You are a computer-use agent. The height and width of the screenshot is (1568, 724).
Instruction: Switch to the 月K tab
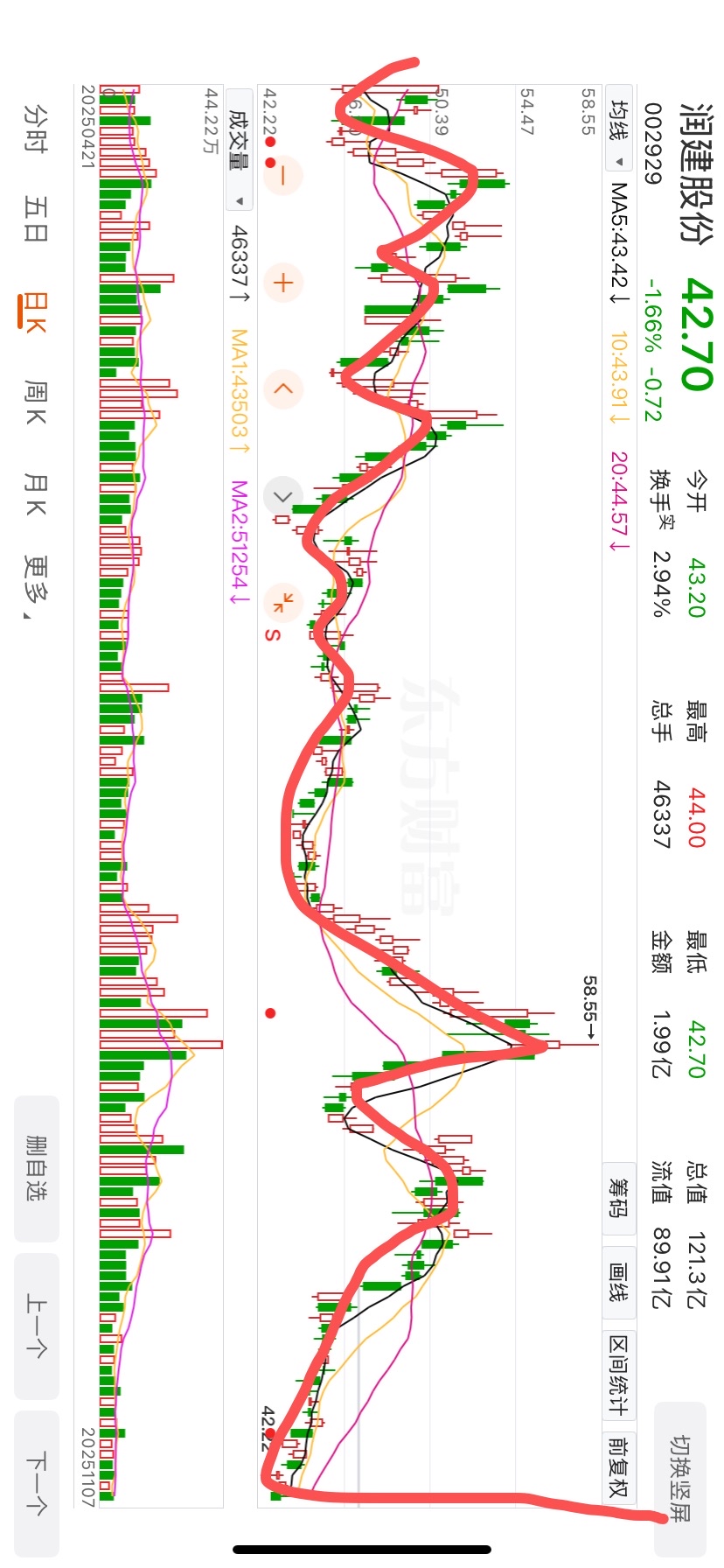pos(36,494)
